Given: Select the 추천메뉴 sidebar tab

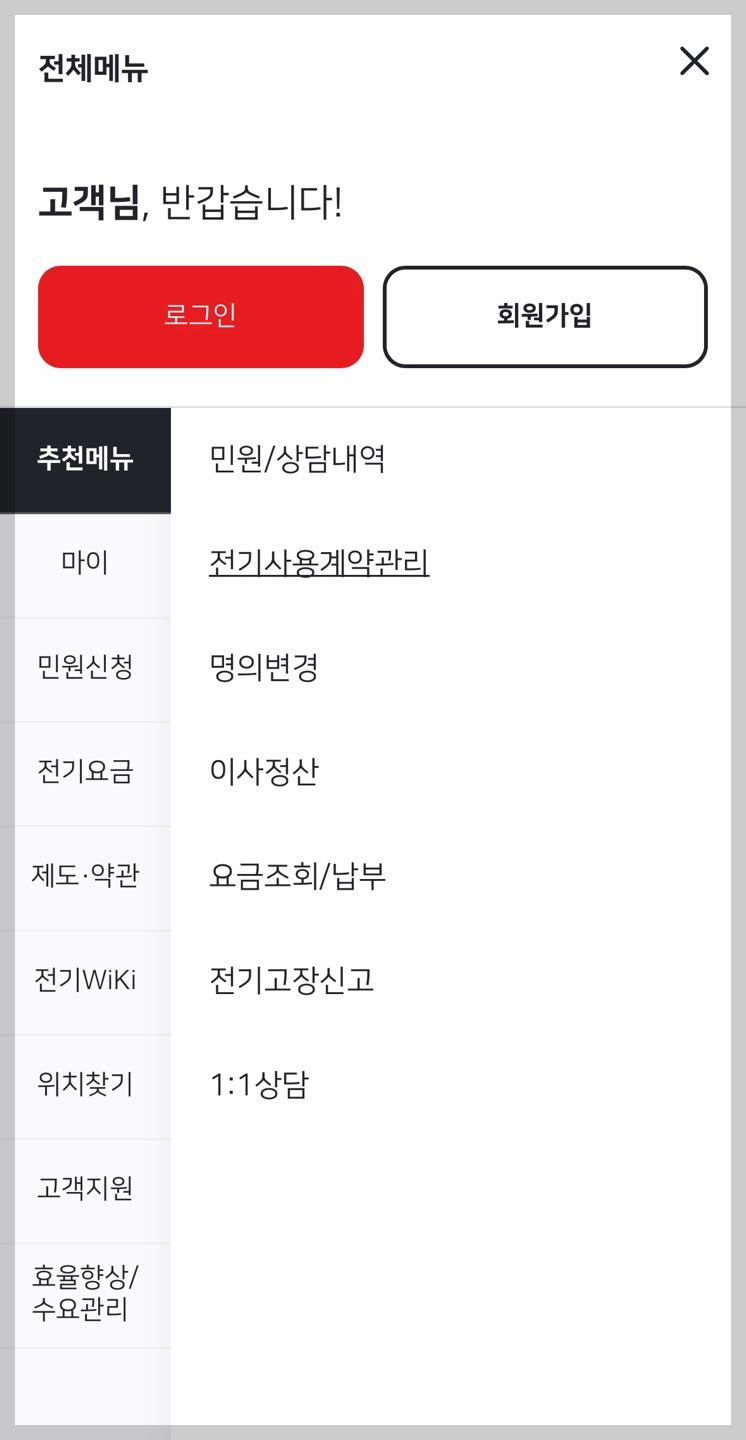Looking at the screenshot, I should pos(85,459).
